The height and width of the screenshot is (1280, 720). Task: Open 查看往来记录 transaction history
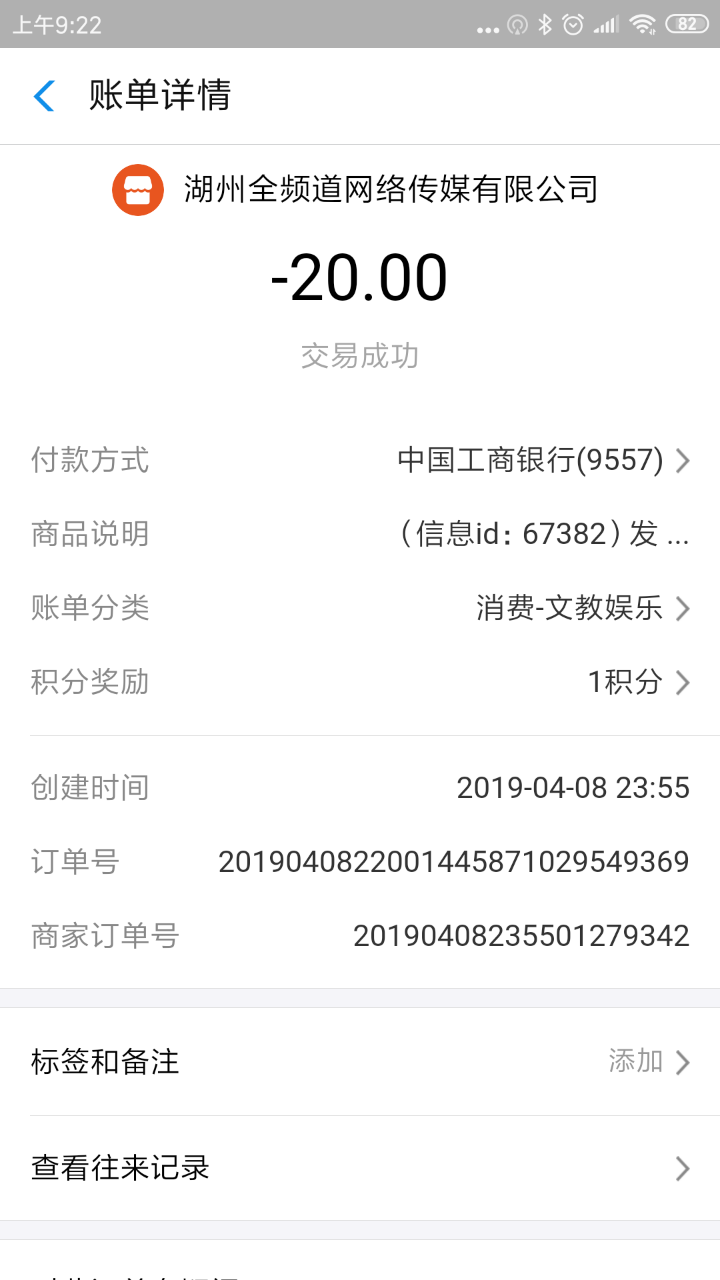[x=360, y=1168]
